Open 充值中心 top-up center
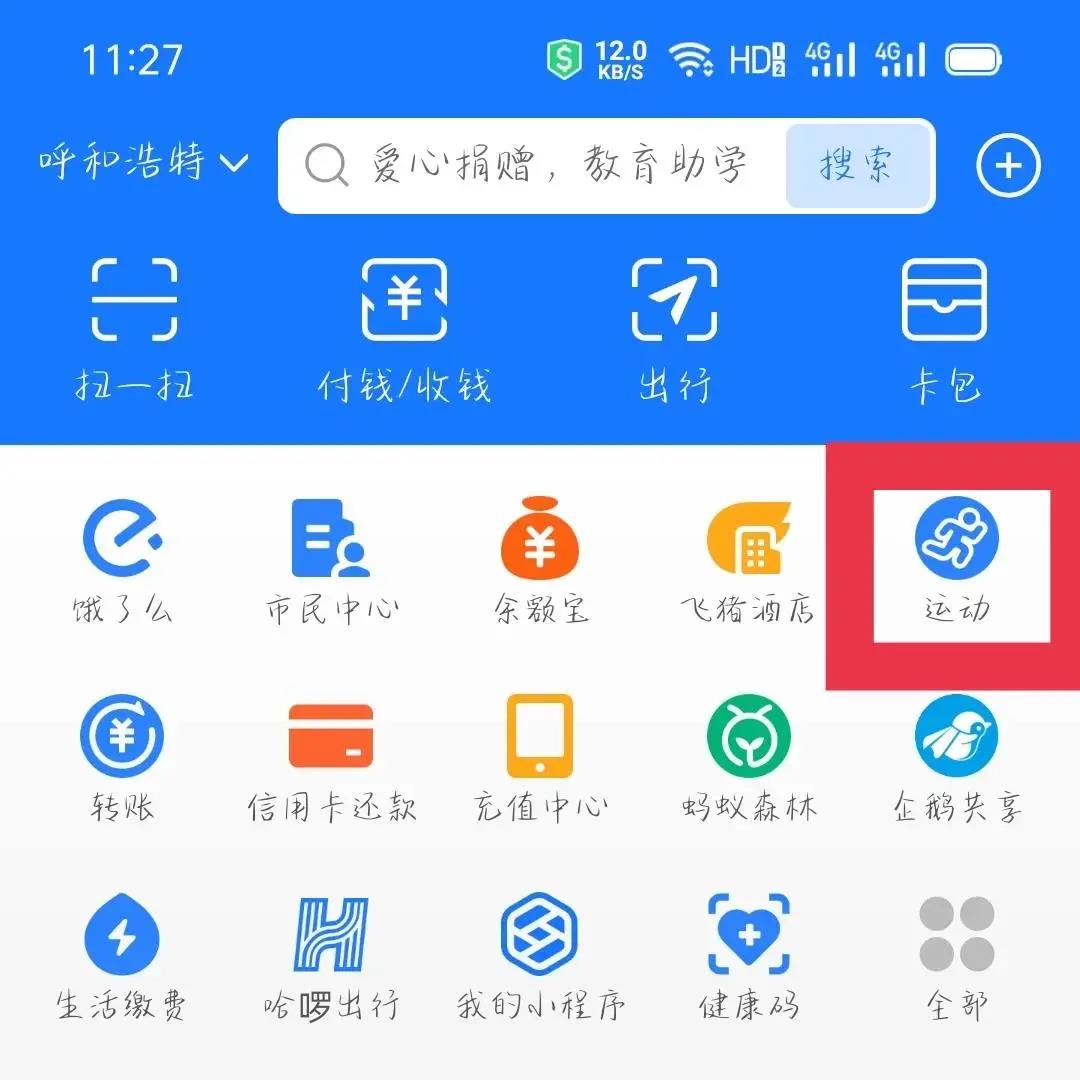 click(540, 760)
